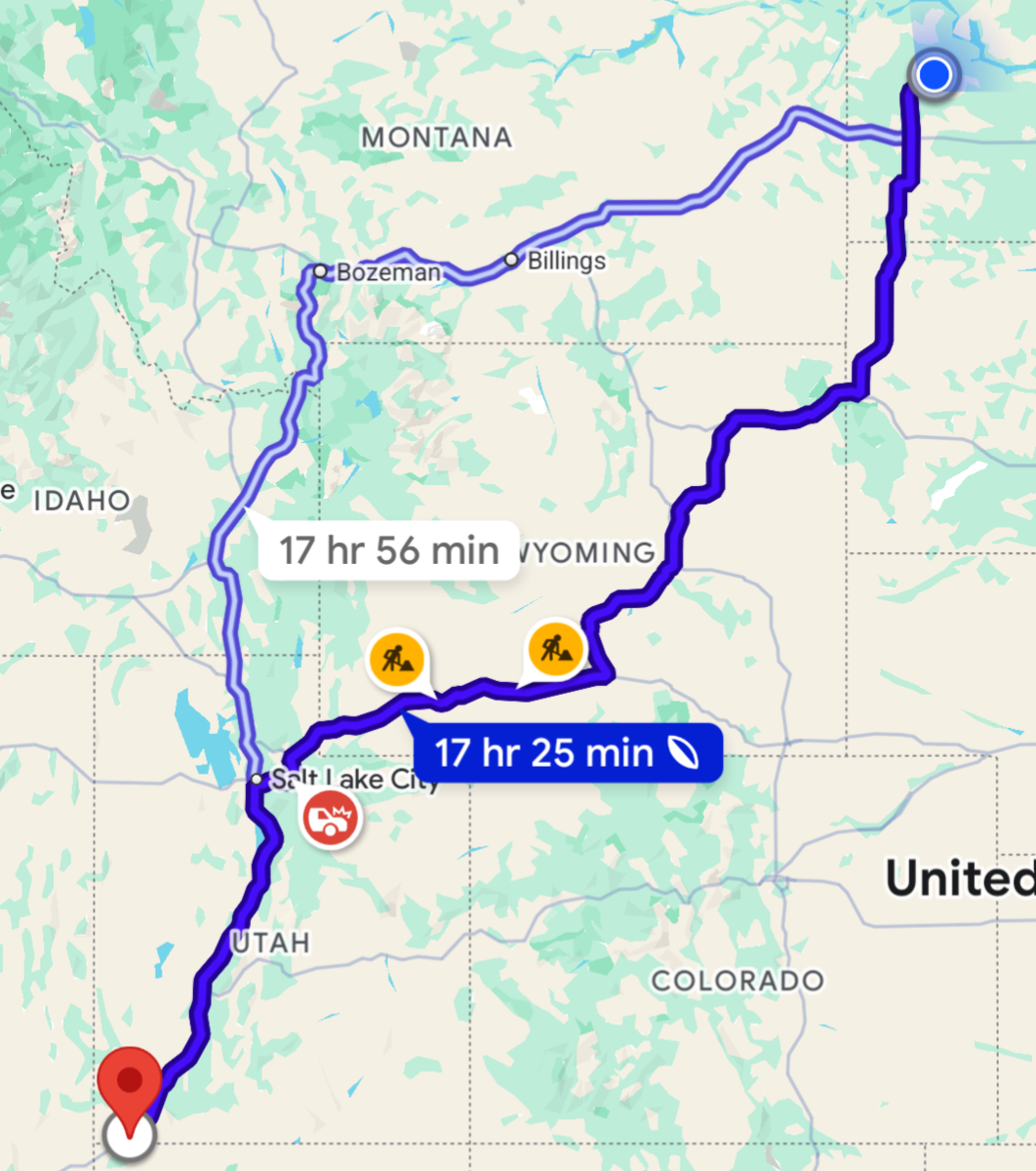Image resolution: width=1036 pixels, height=1171 pixels.
Task: Open the crash incident near Salt Lake City
Action: point(331,818)
